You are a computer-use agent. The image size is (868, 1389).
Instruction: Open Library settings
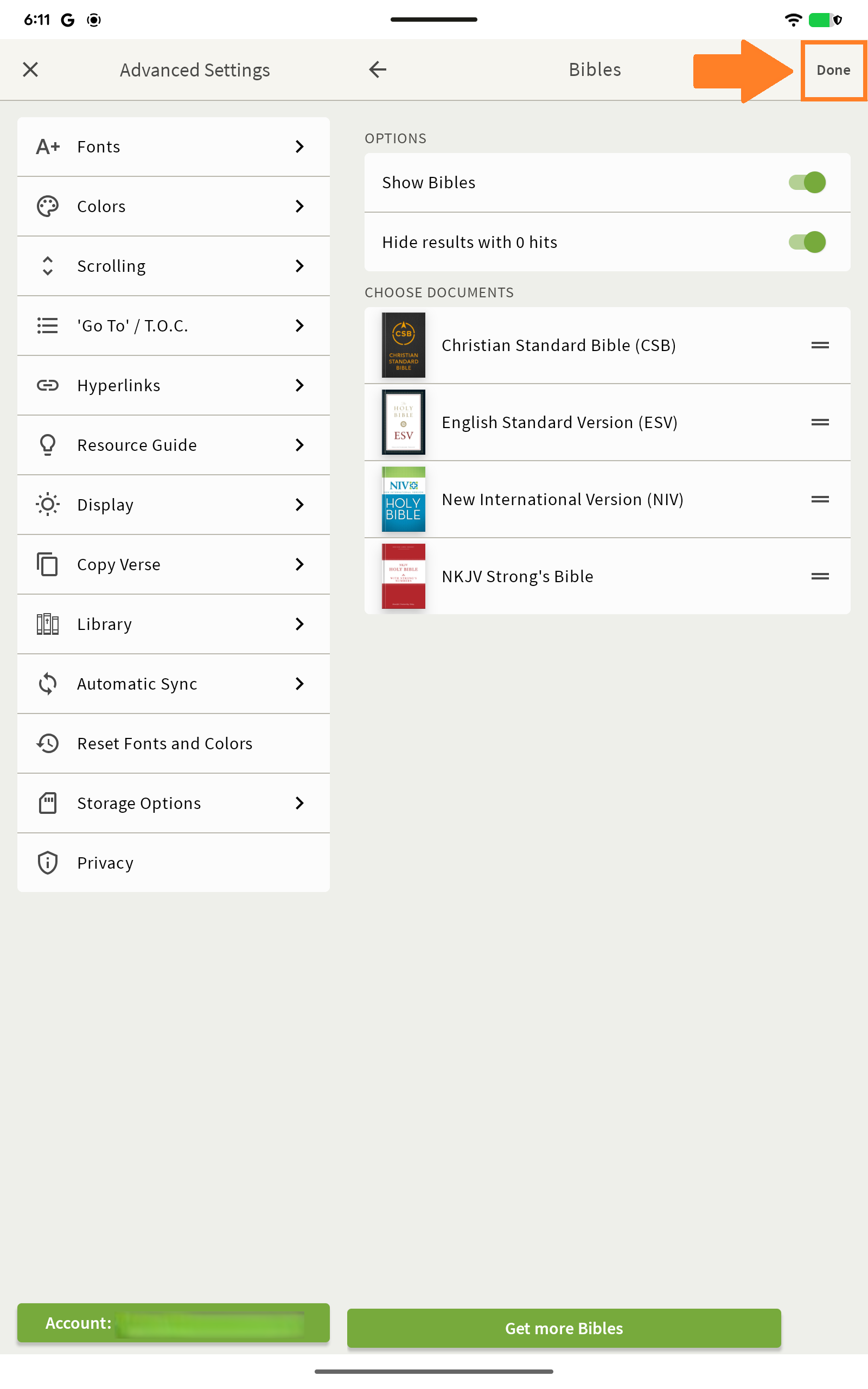click(x=174, y=625)
